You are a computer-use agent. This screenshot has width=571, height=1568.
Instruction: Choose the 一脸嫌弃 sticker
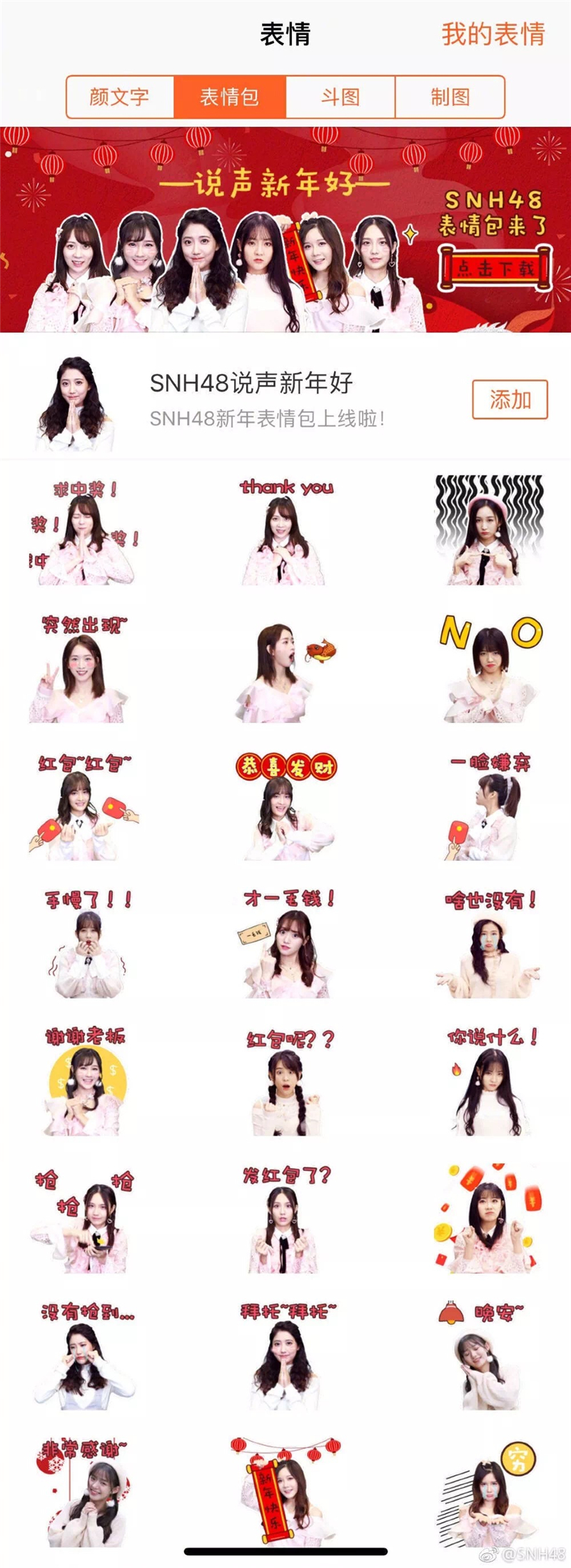490,807
